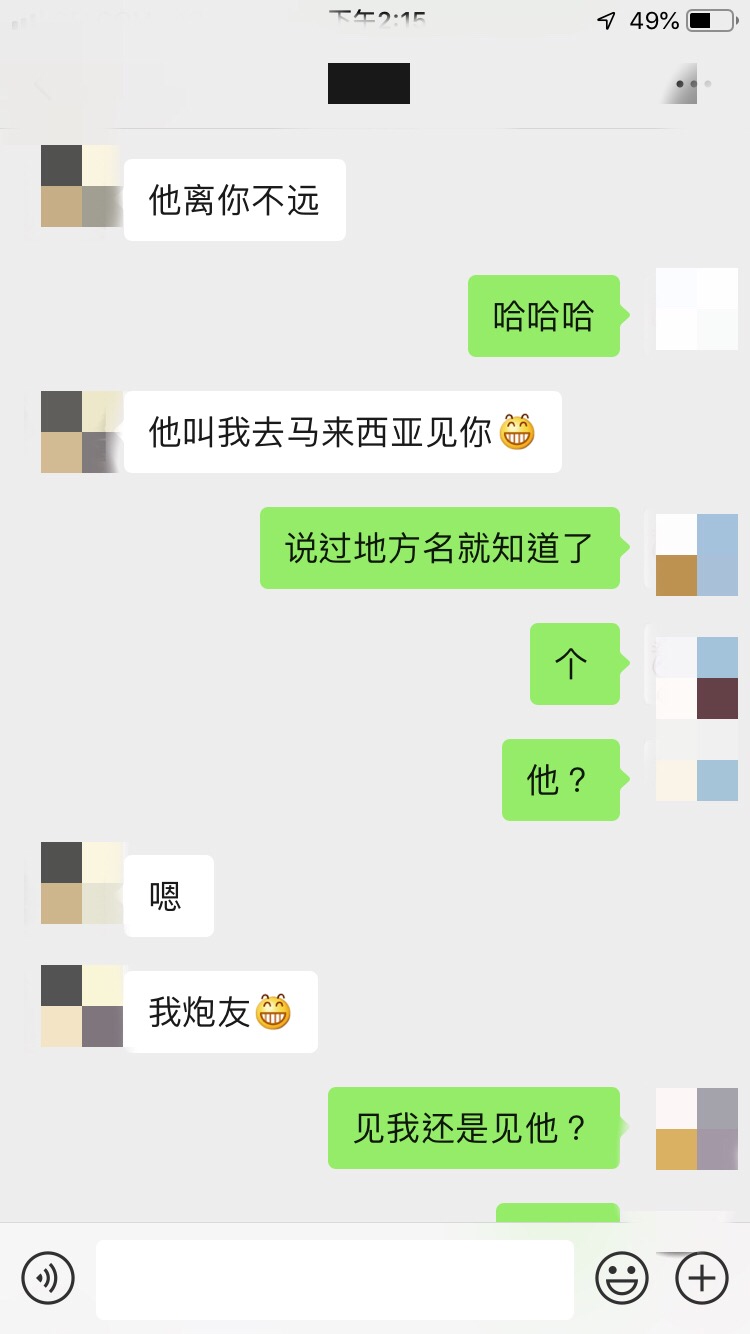Image resolution: width=750 pixels, height=1334 pixels.
Task: Switch to voice message input
Action: (48, 1278)
